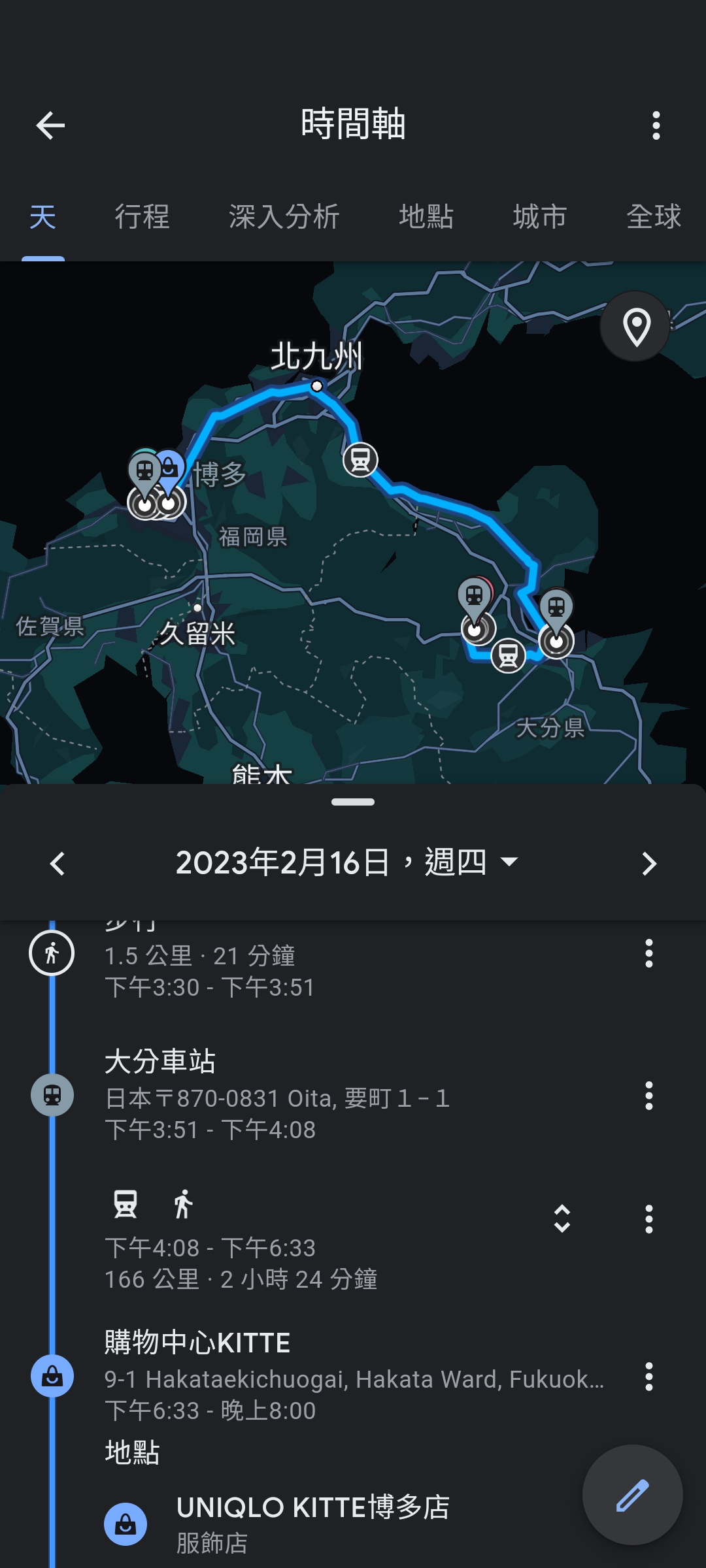
Task: Go back using the top-left arrow
Action: (50, 125)
